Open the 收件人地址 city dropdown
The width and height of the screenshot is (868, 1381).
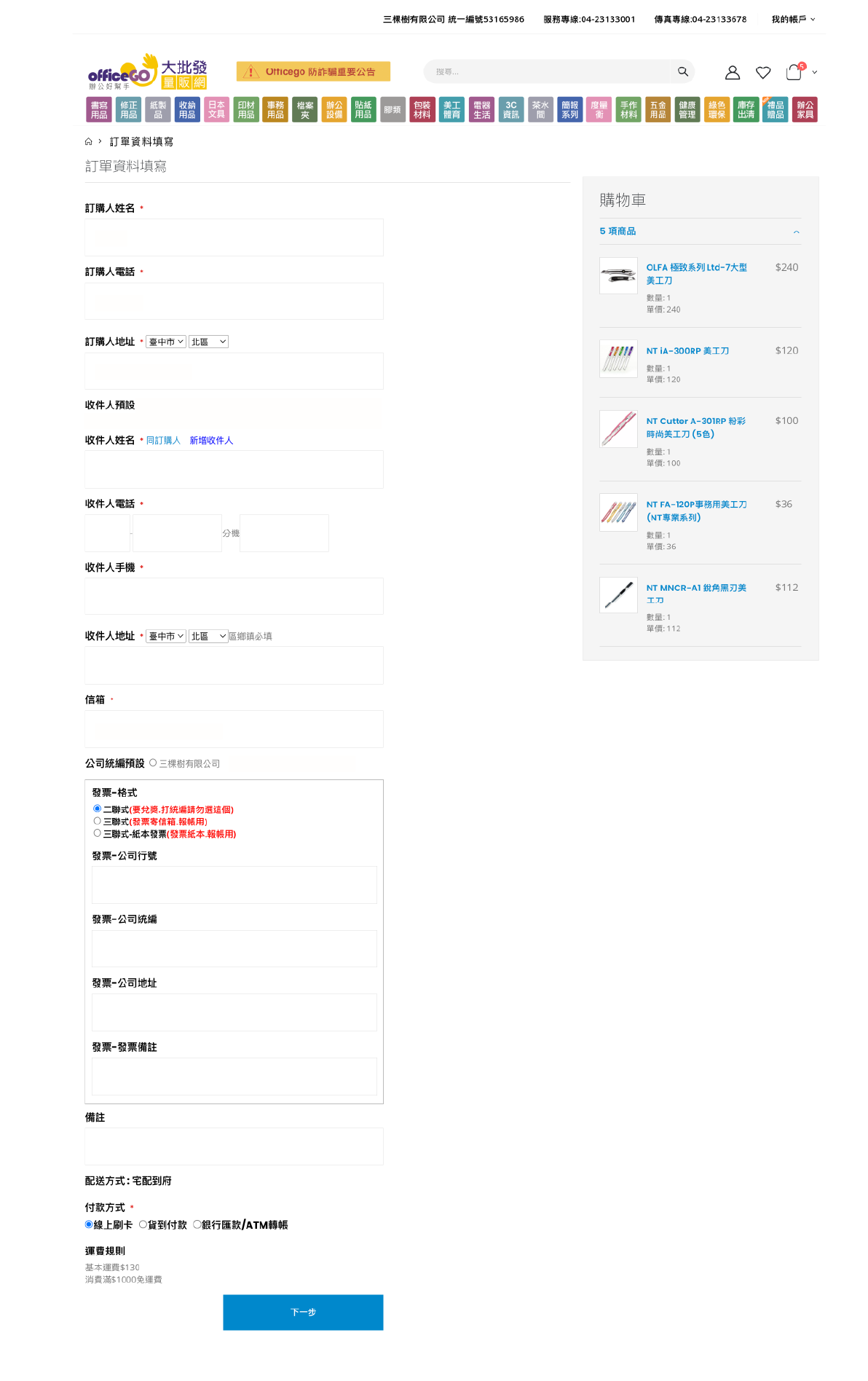[166, 637]
